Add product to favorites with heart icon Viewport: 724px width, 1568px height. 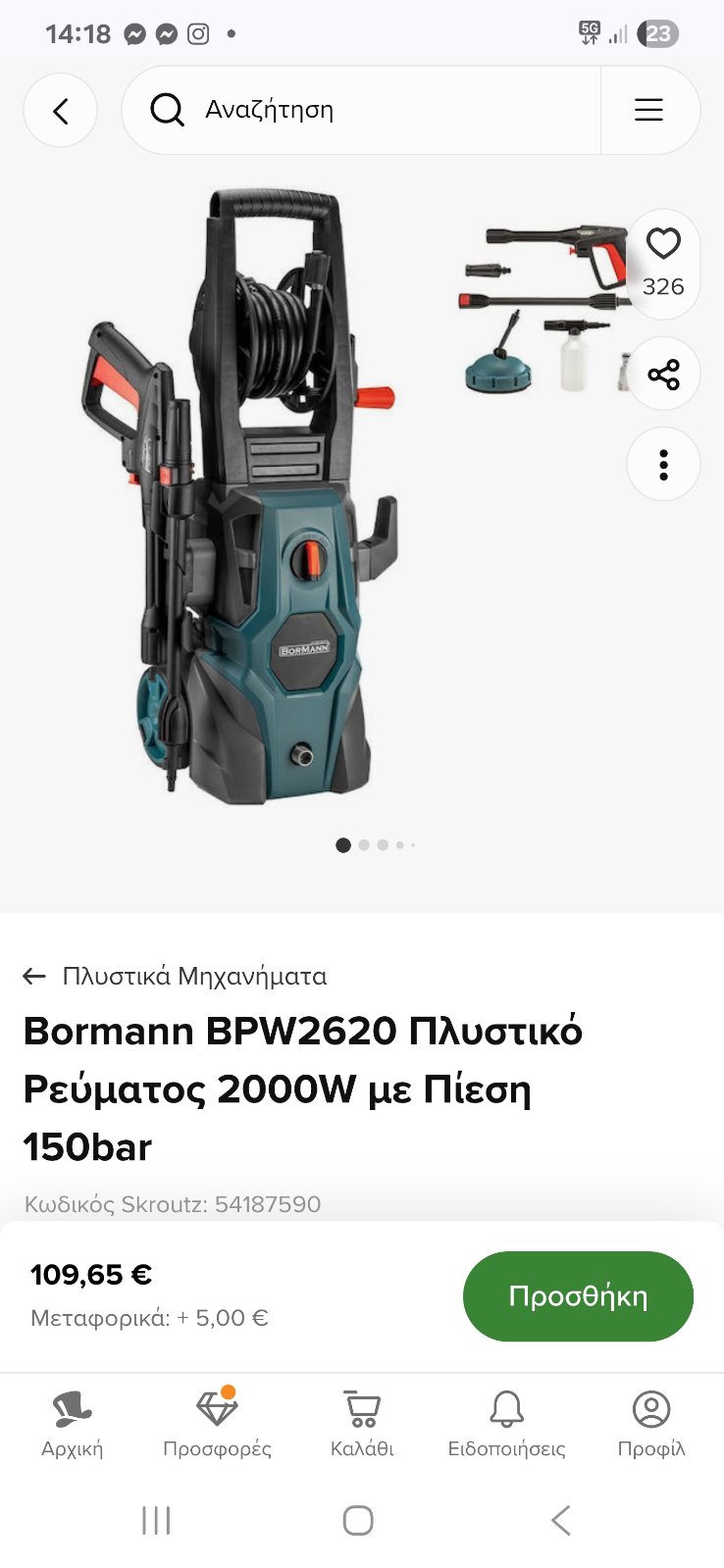(663, 245)
